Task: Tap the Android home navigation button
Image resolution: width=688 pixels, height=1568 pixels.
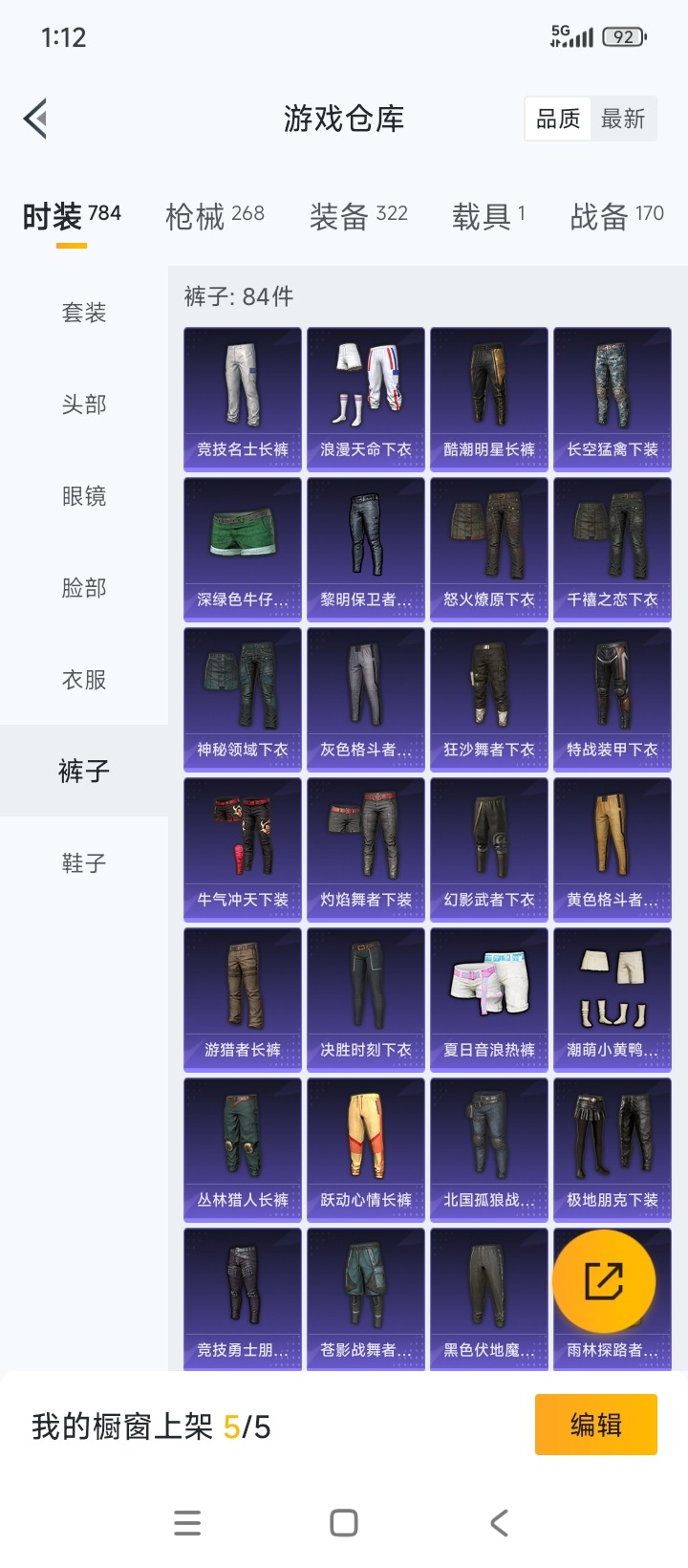Action: pos(344,1522)
